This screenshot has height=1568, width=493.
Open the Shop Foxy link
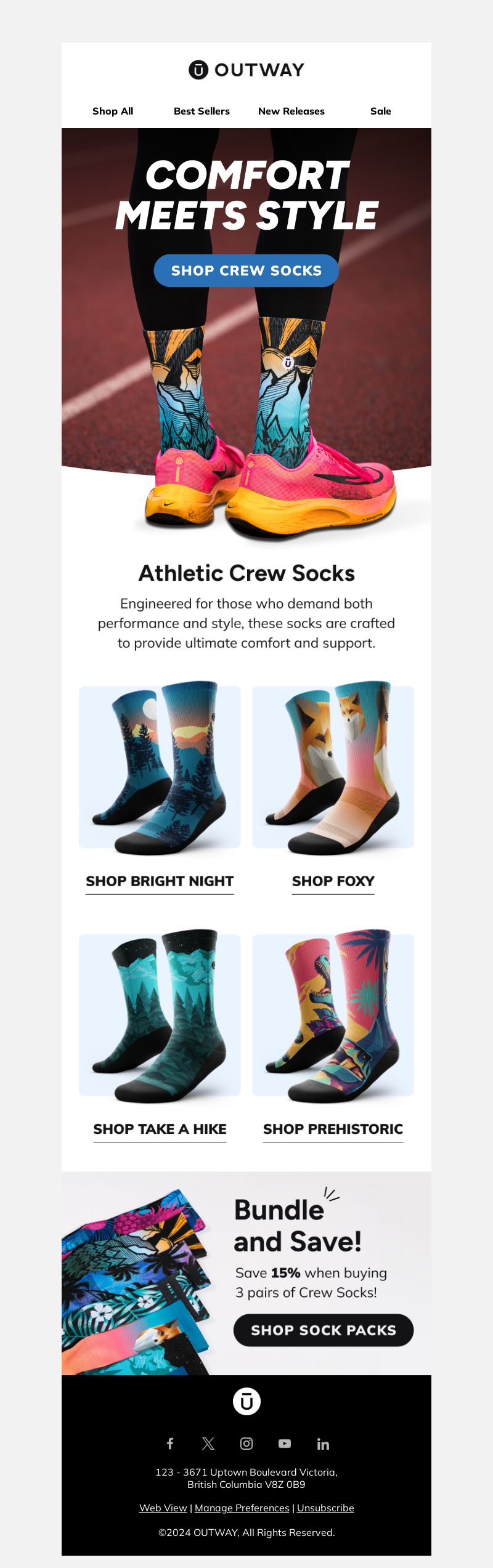click(x=333, y=881)
